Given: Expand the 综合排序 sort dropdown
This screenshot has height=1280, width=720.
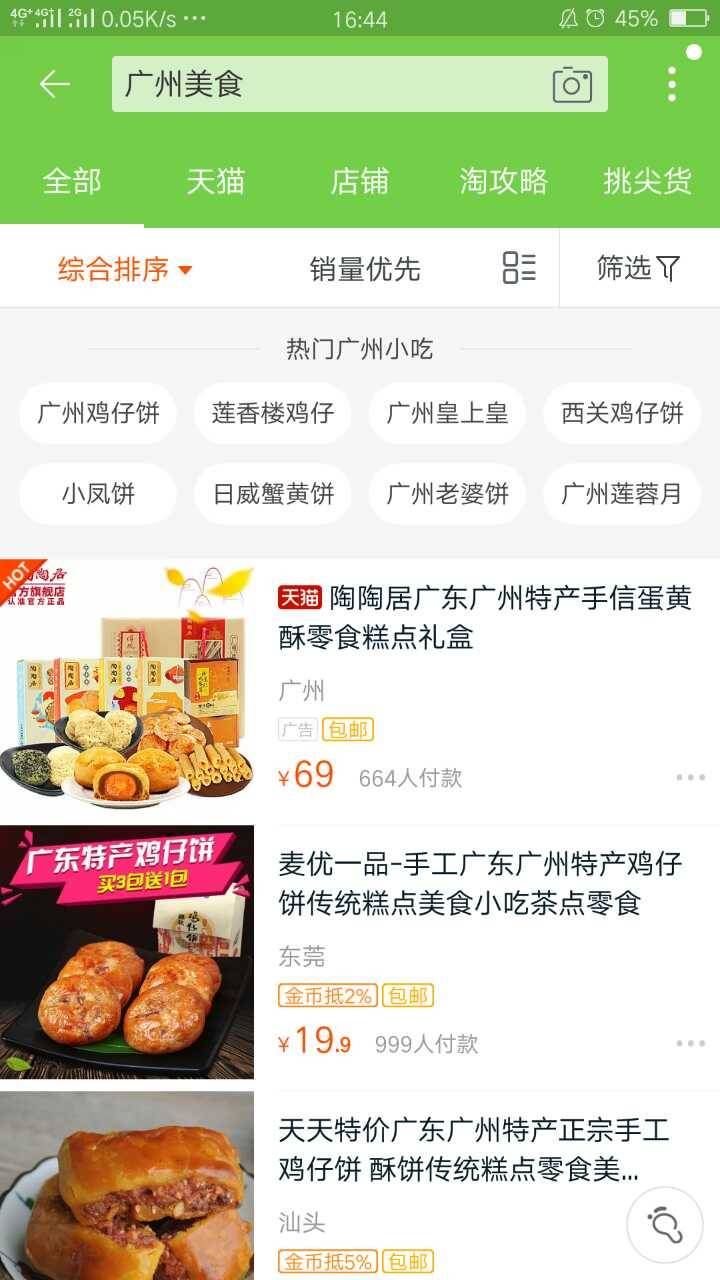Looking at the screenshot, I should pos(124,269).
